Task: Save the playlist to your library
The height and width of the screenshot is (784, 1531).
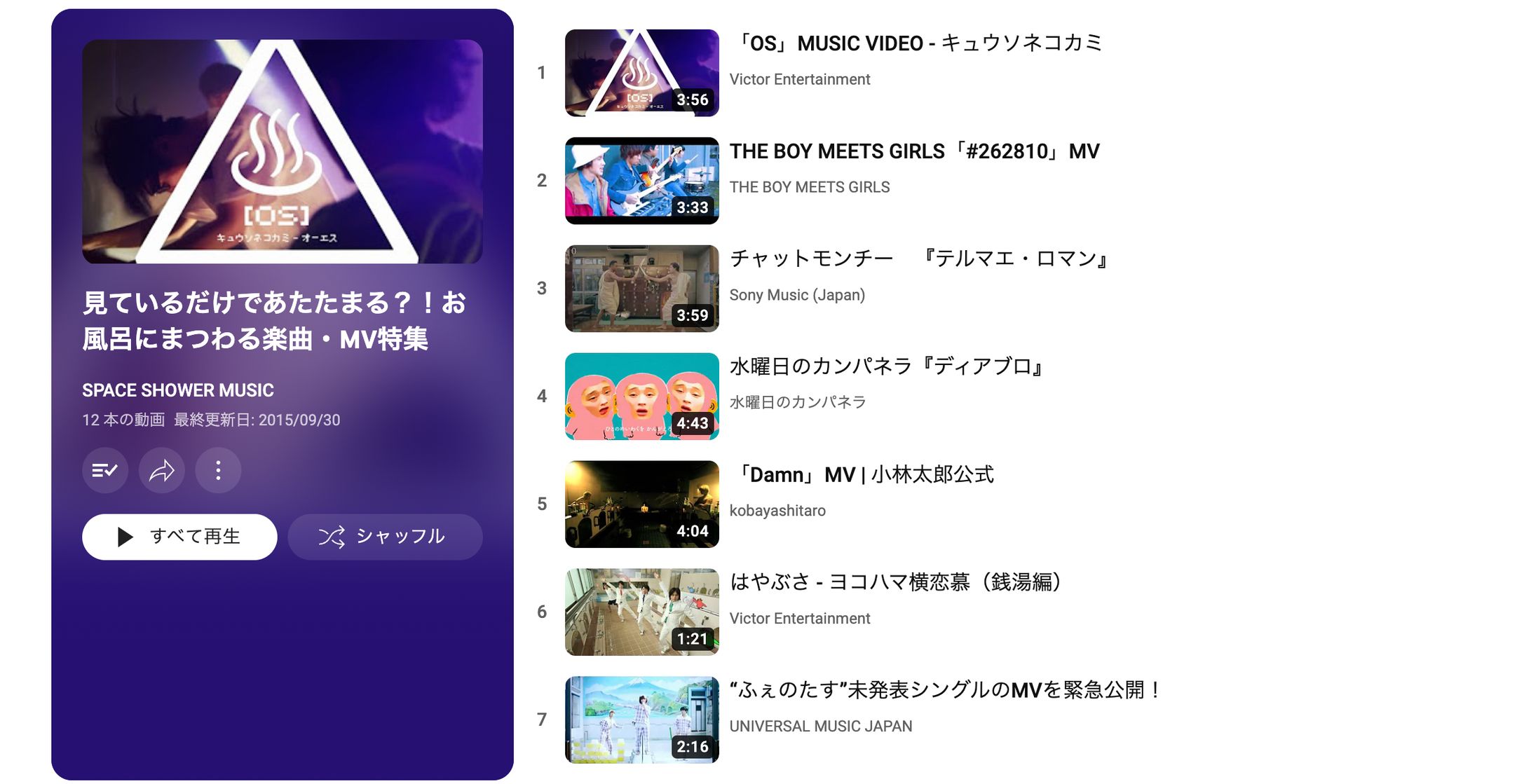Action: click(105, 470)
